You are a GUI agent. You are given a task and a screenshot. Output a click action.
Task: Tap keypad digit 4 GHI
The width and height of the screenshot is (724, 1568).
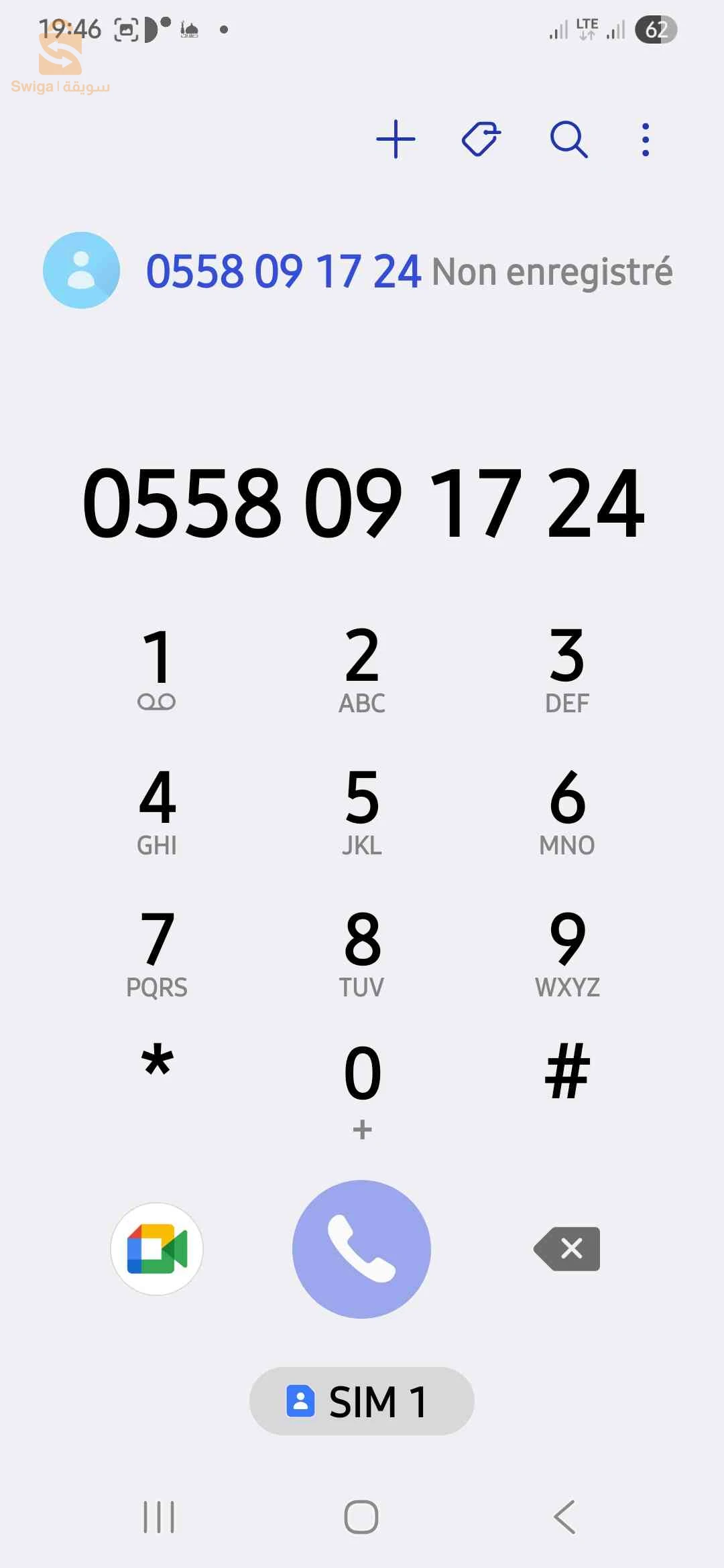click(157, 809)
